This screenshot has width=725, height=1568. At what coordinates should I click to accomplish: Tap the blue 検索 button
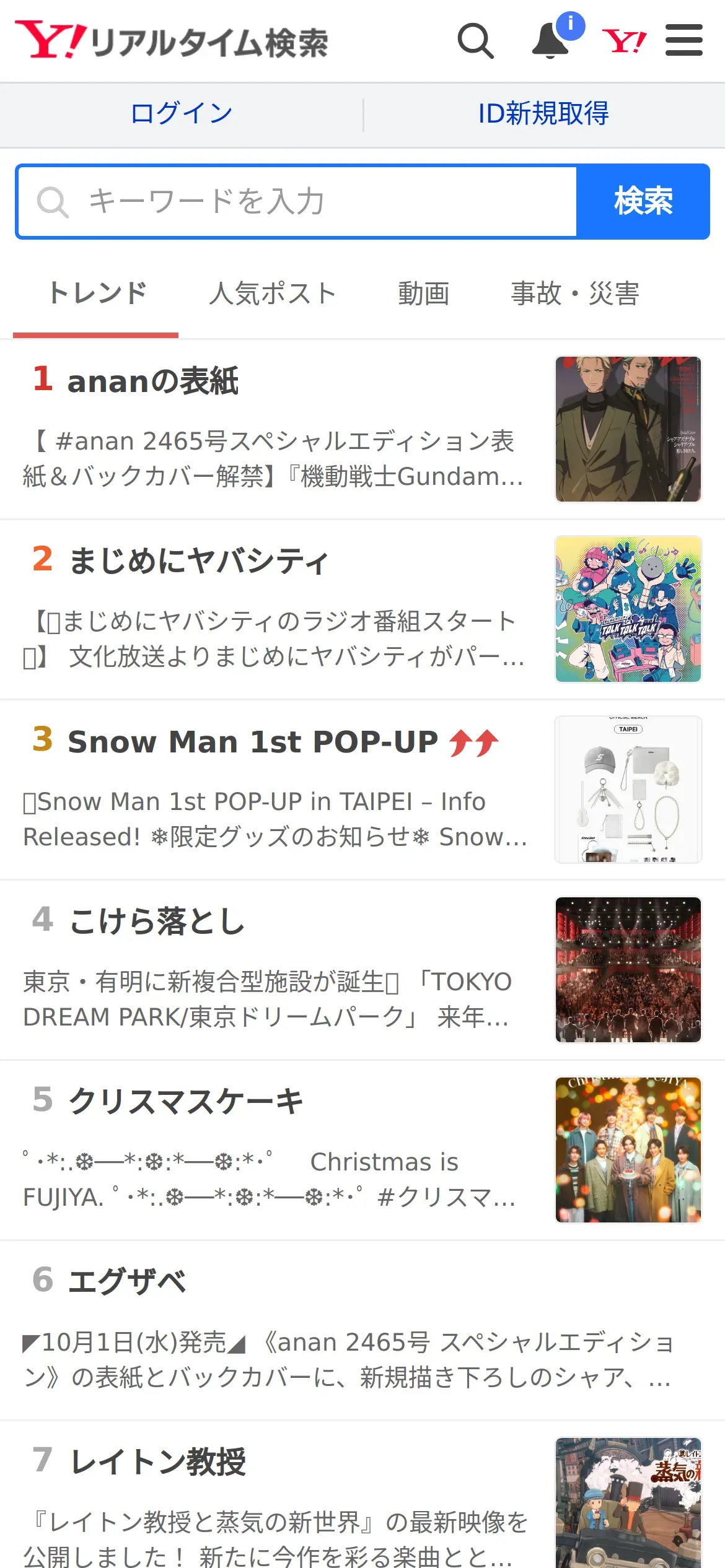[643, 202]
